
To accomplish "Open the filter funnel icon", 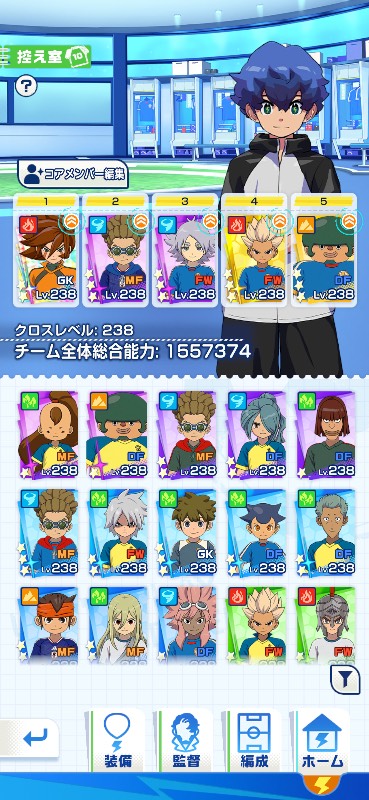I will pyautogui.click(x=346, y=679).
